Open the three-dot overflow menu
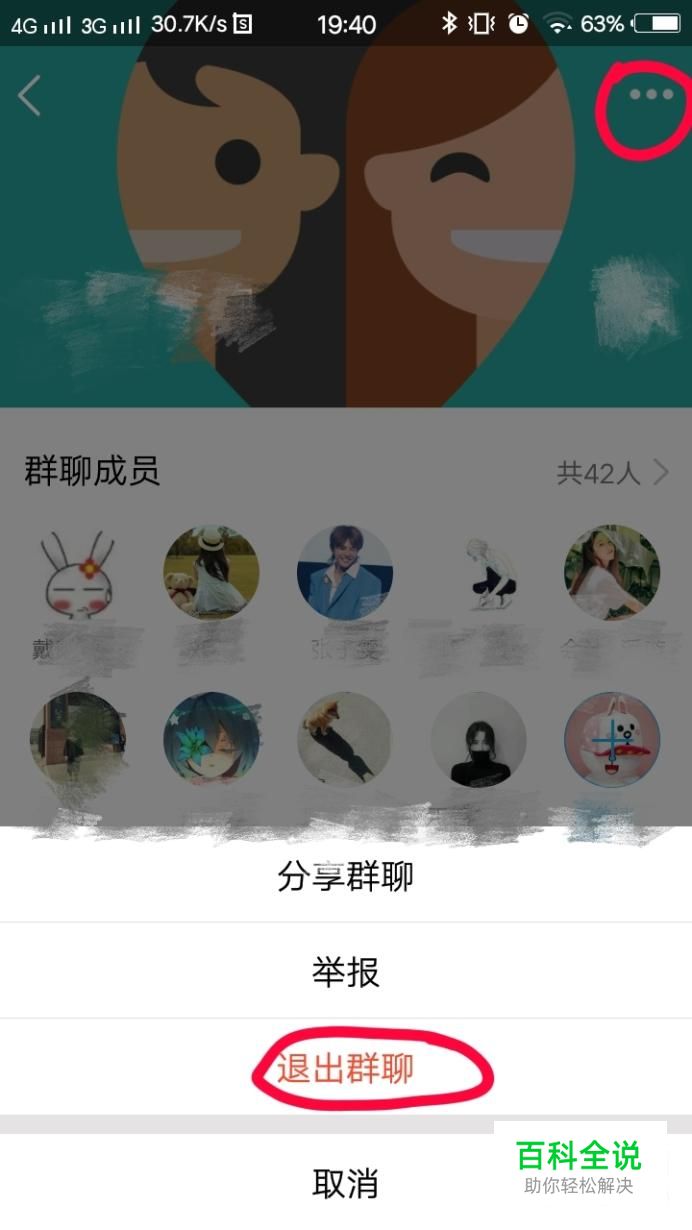The image size is (692, 1230). pos(650,95)
